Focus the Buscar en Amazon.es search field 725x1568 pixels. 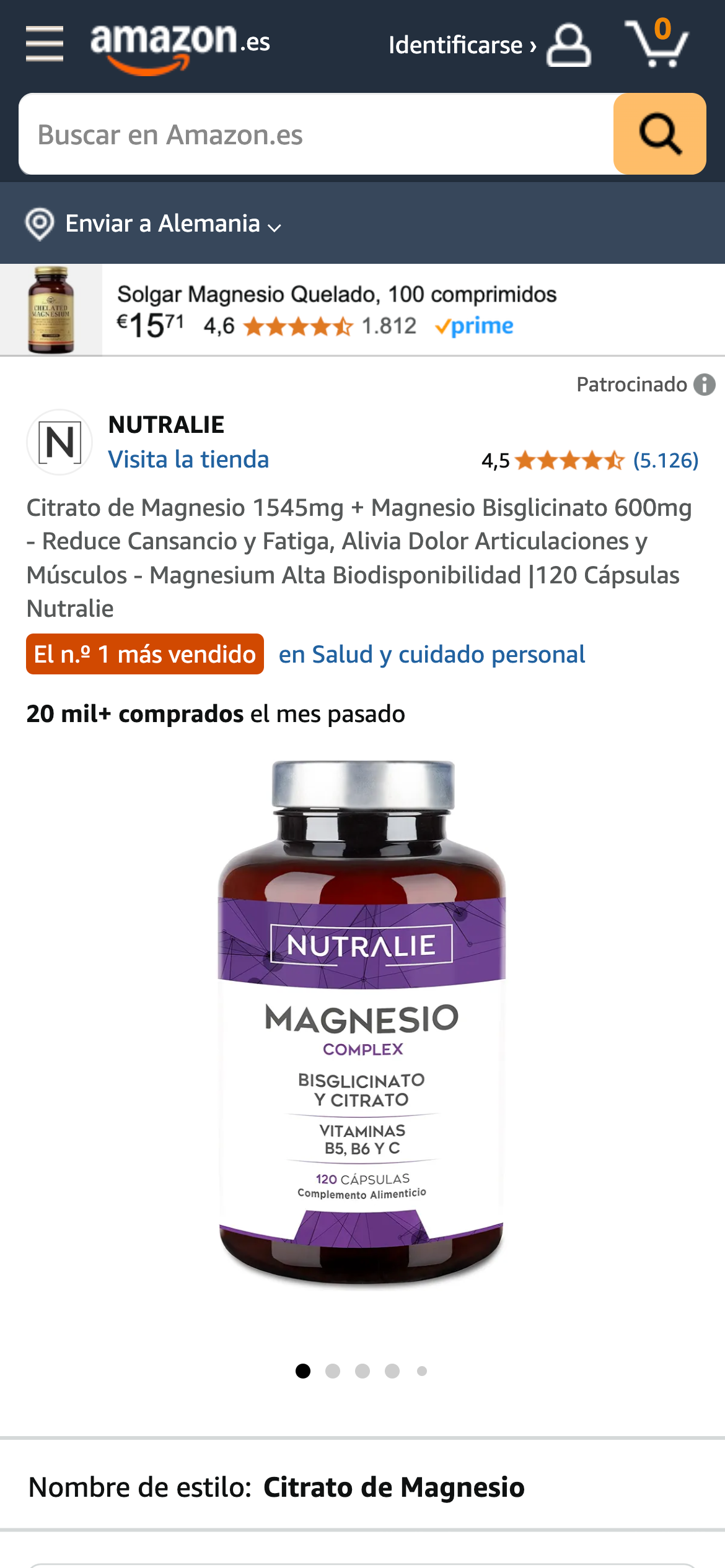(x=316, y=134)
